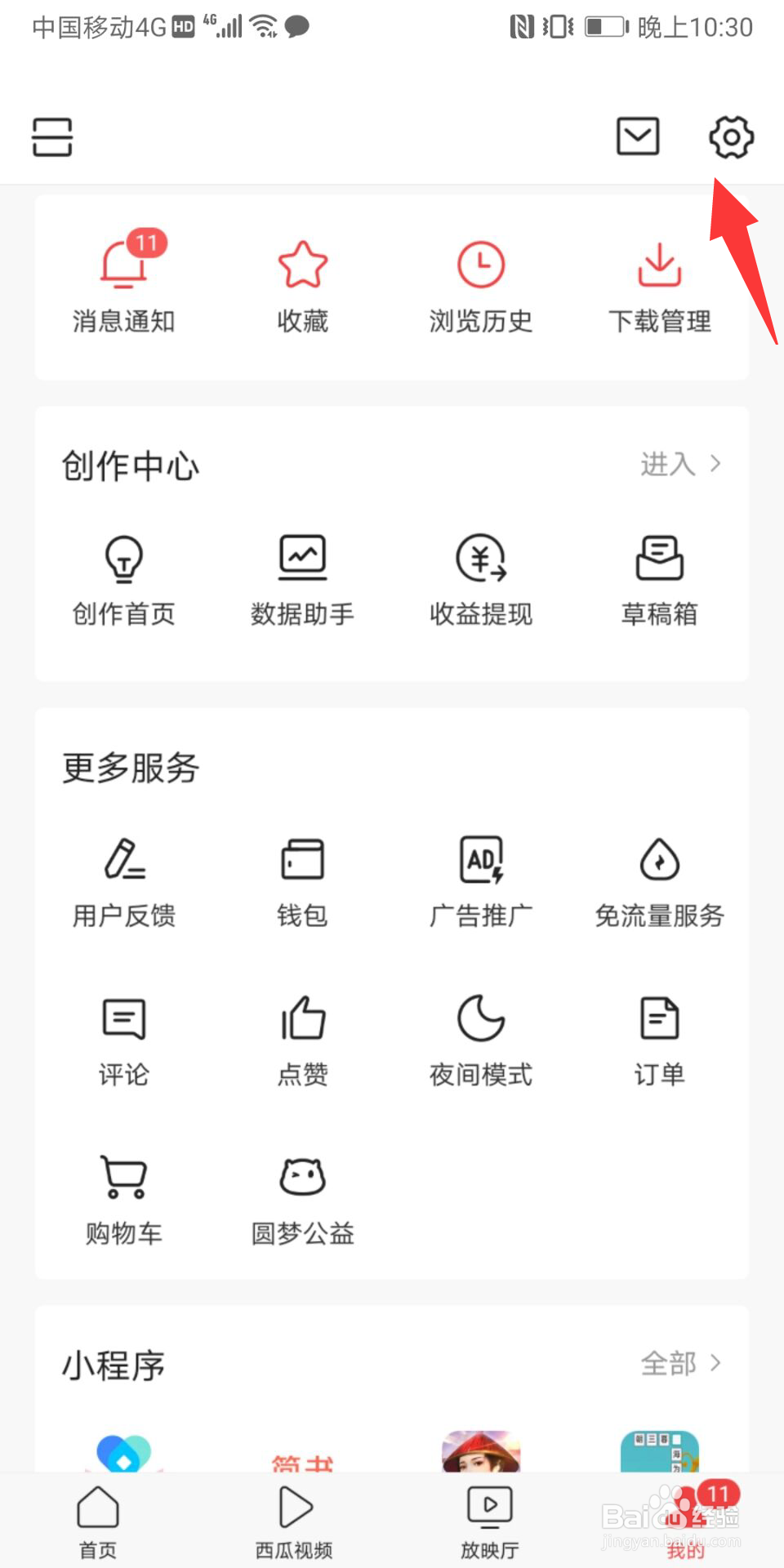Viewport: 784px width, 1568px height.
Task: Enter 创作中心 via 进入 link
Action: [679, 464]
